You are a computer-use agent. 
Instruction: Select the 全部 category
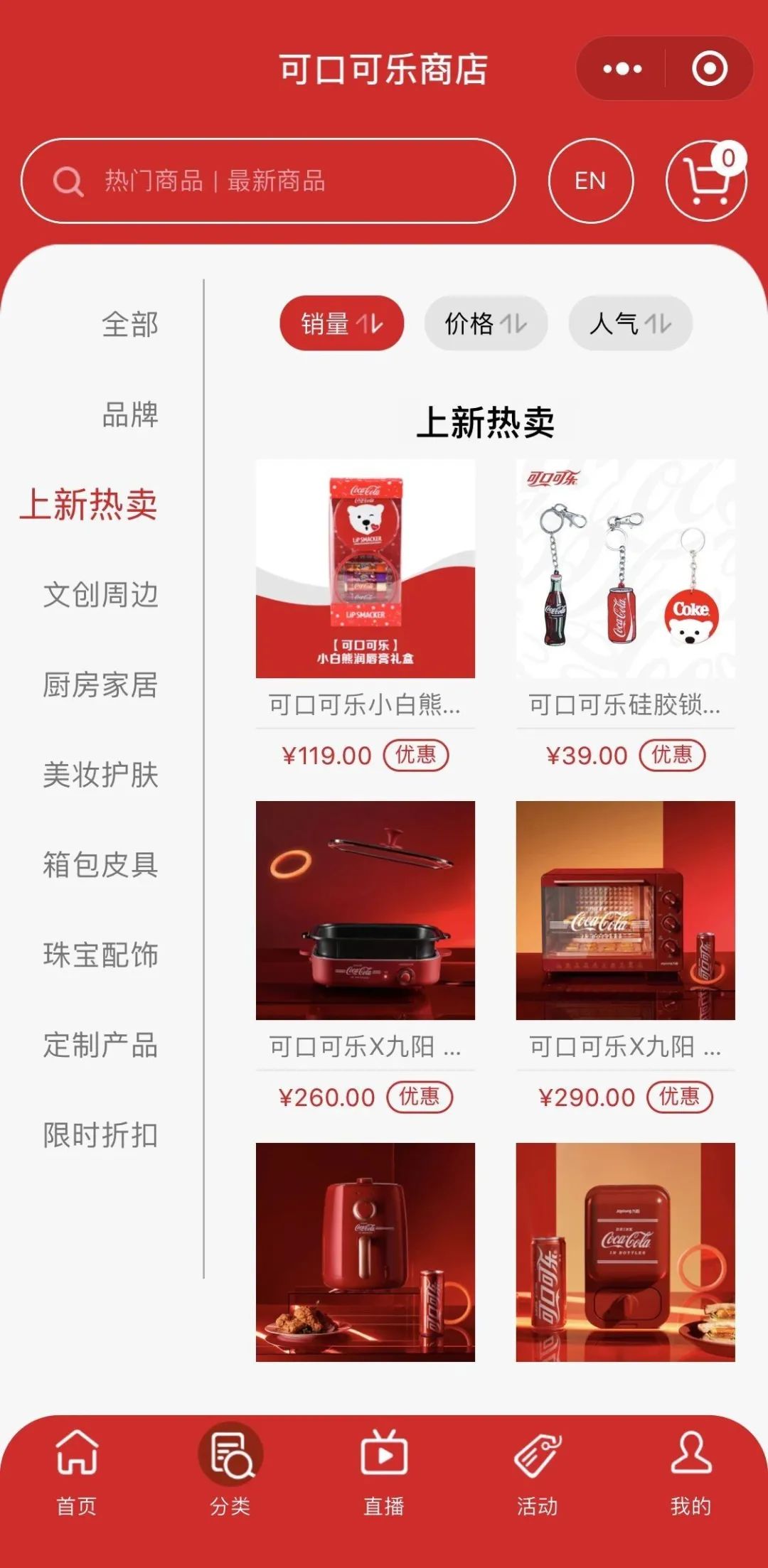129,325
